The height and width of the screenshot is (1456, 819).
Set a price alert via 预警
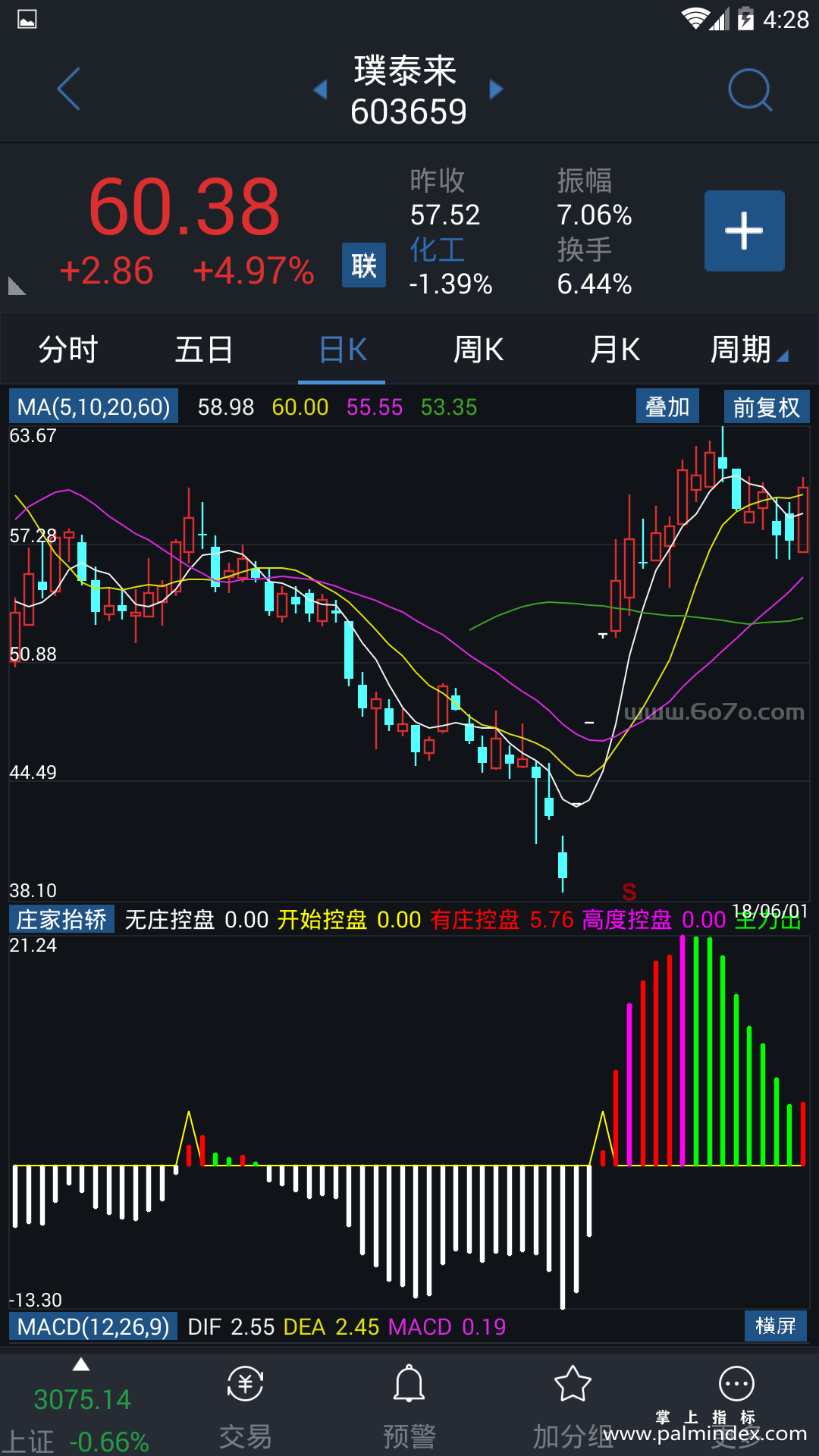409,1405
